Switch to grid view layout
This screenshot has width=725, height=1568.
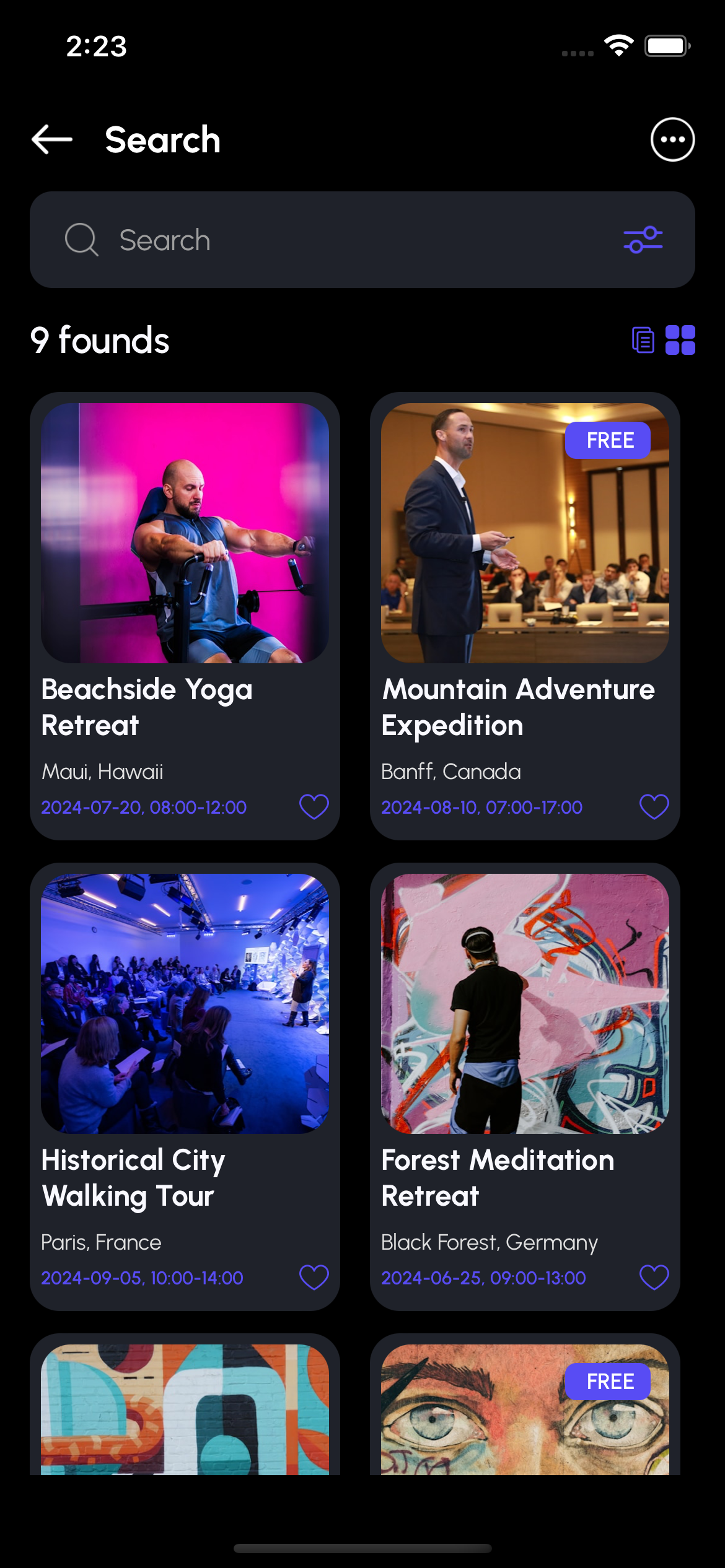pyautogui.click(x=680, y=341)
